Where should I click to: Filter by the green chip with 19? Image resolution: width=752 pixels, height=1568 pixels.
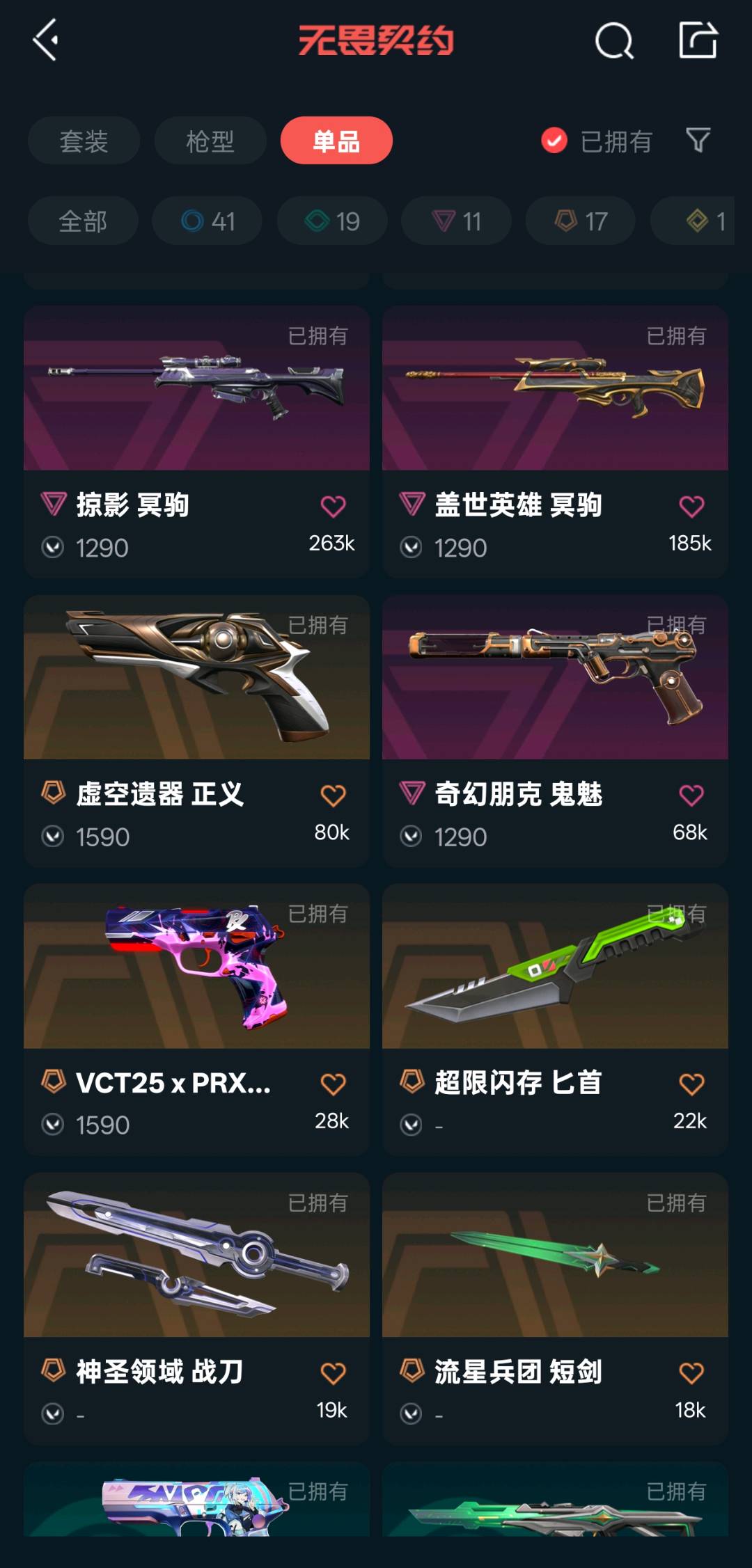(332, 221)
